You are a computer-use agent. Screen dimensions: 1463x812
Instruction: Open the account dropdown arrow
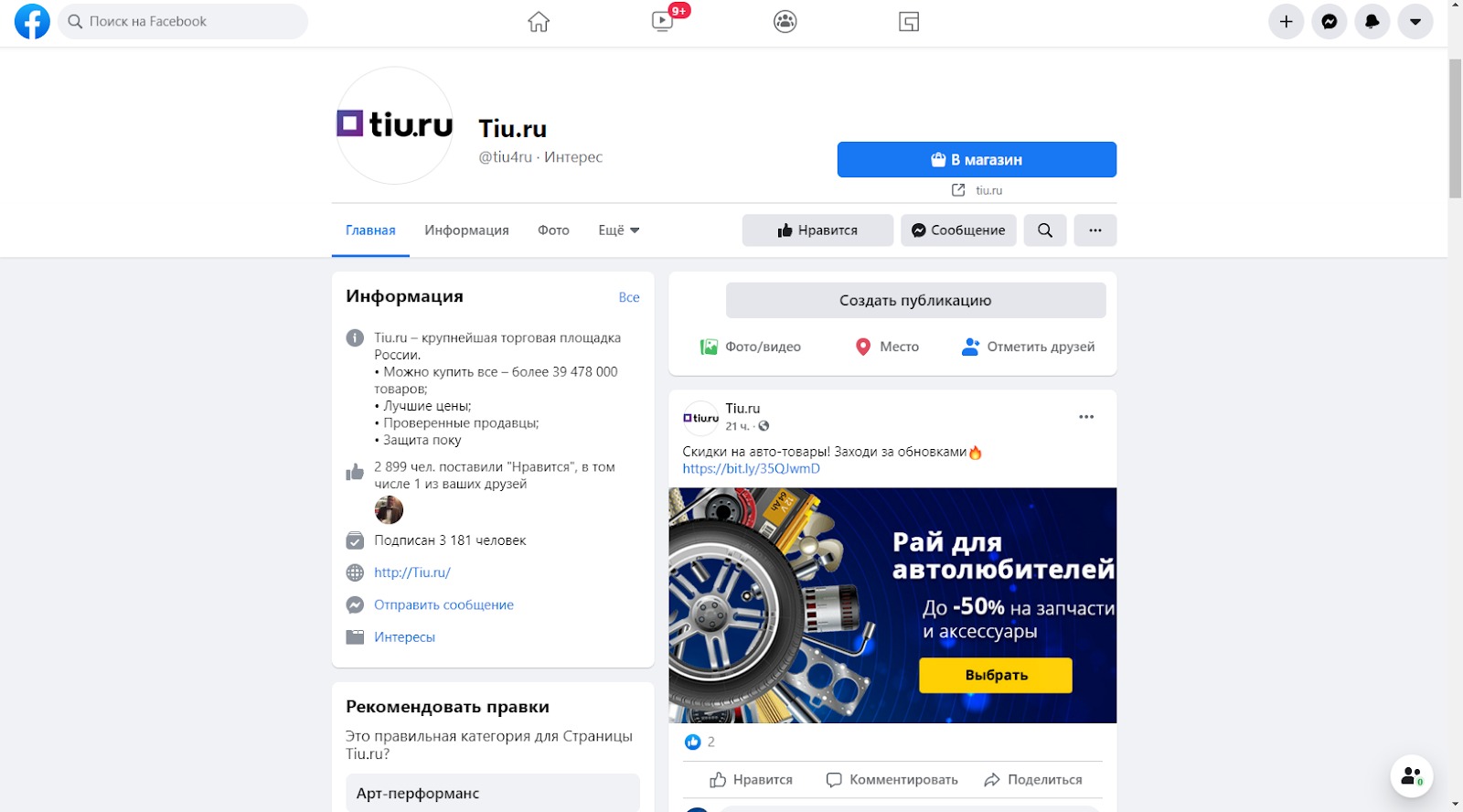click(x=1415, y=21)
